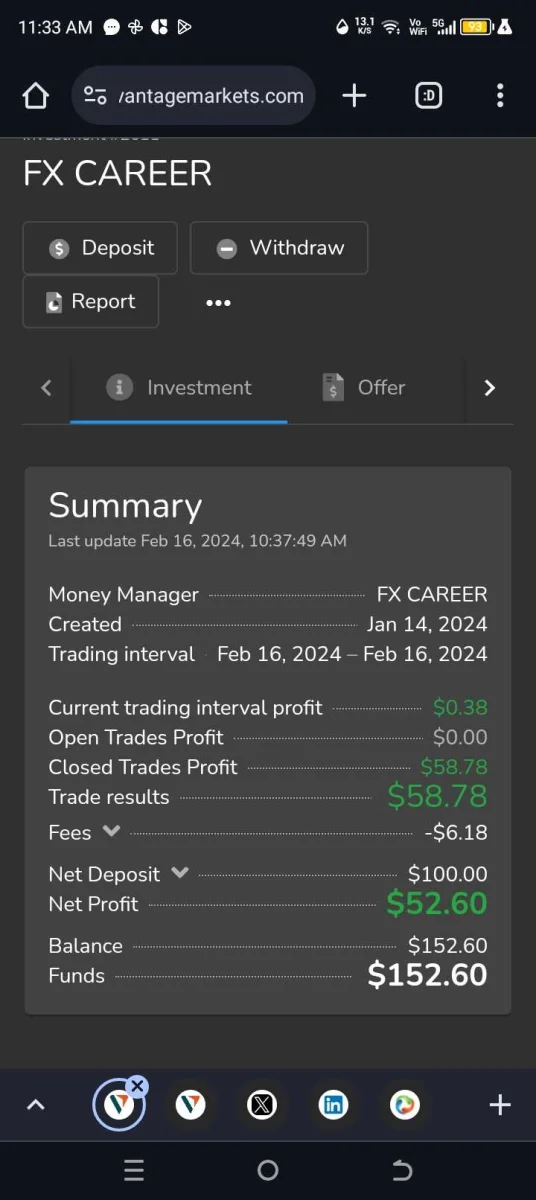
Task: Close the active Vantage tab
Action: 138,1086
